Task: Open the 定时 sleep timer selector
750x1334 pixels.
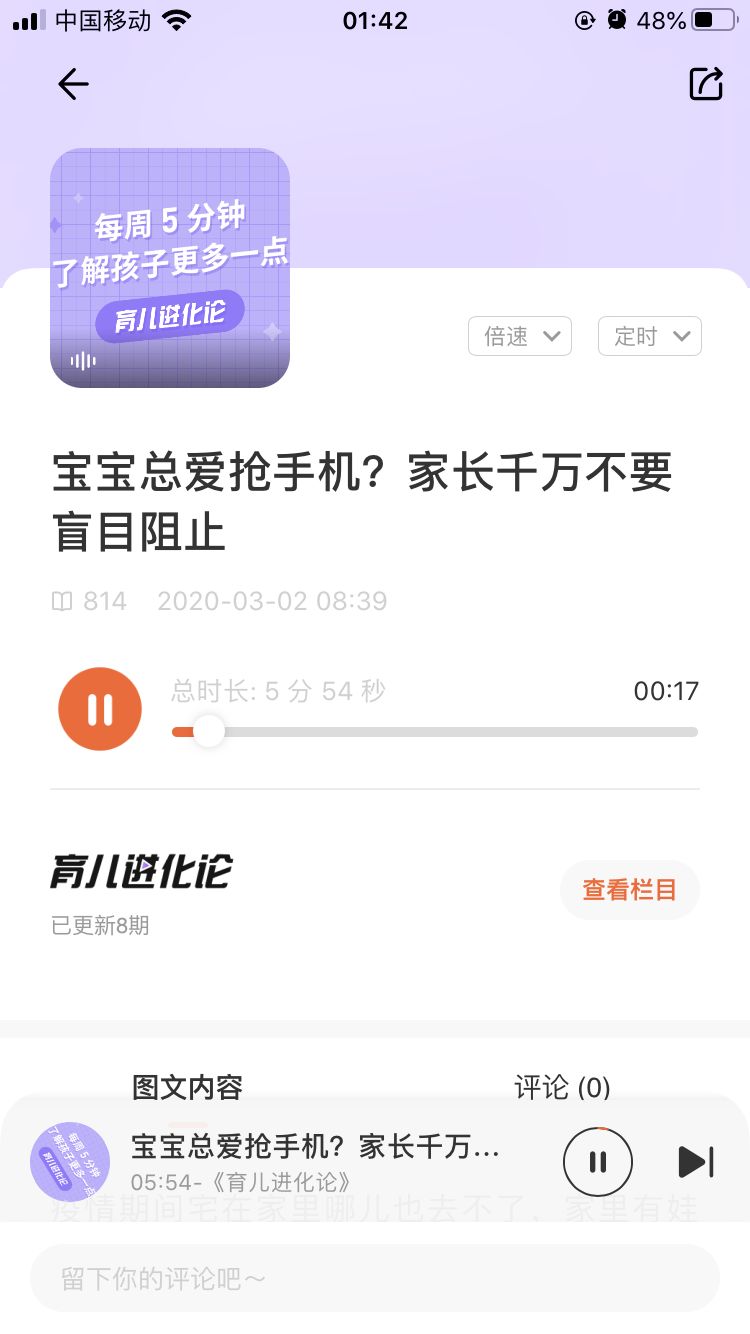Action: point(649,336)
